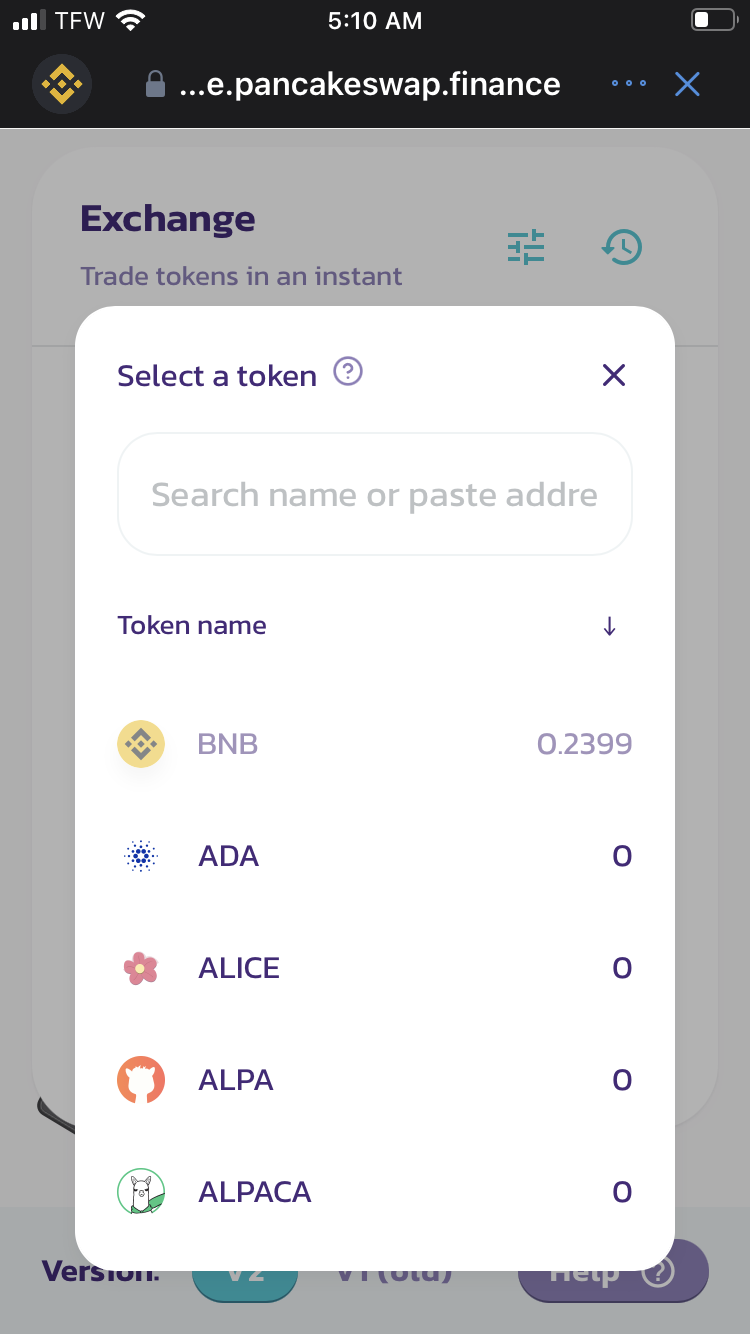Switch to the V2 version tab
750x1334 pixels.
coord(245,1270)
